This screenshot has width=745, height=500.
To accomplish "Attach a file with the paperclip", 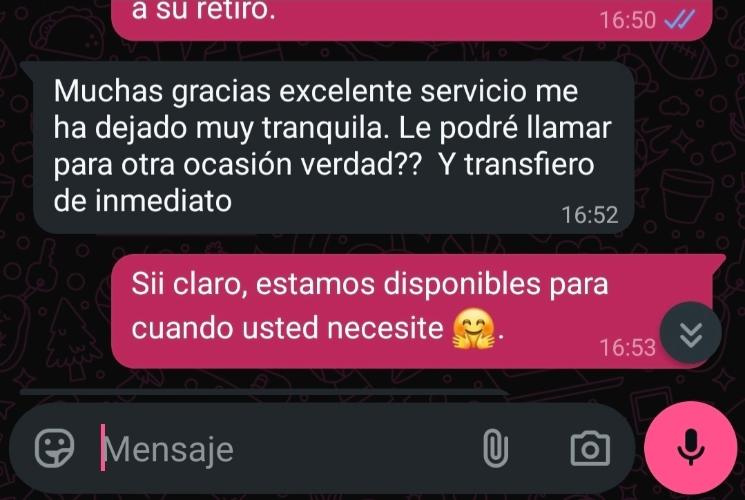I will click(x=494, y=449).
